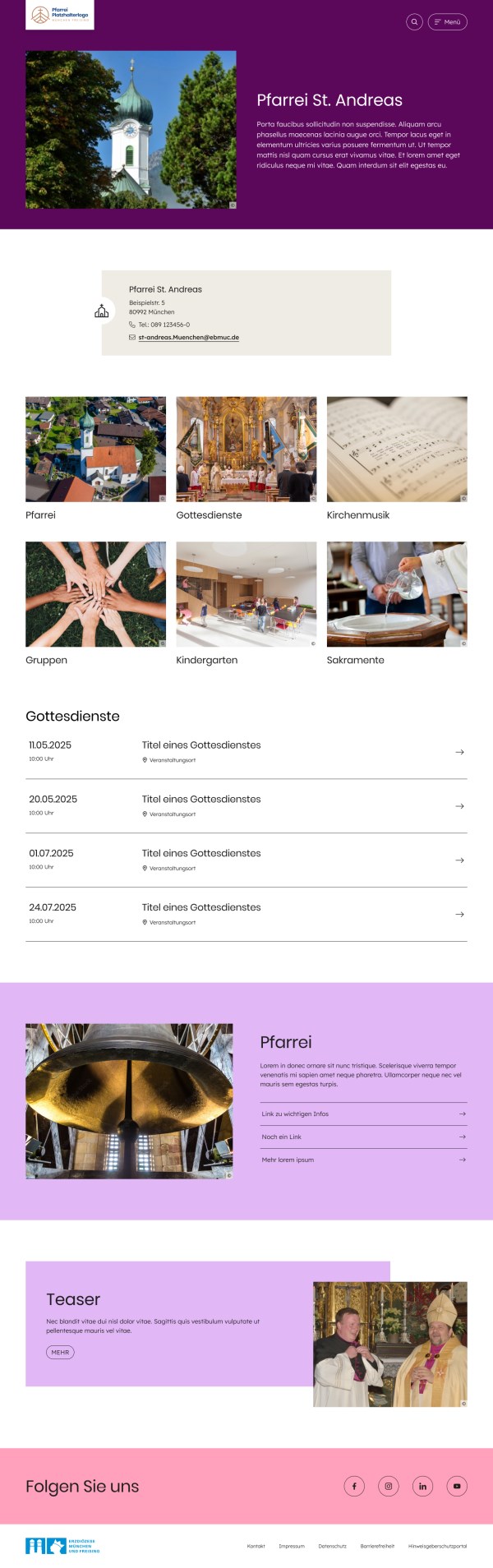Tap the st-andreas.Muenchen@ebmuc.de email link

coord(188,337)
